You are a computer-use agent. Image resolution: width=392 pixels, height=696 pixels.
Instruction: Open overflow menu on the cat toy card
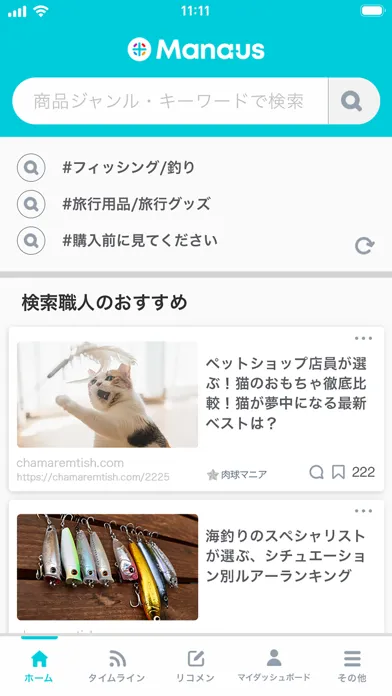[x=363, y=339]
